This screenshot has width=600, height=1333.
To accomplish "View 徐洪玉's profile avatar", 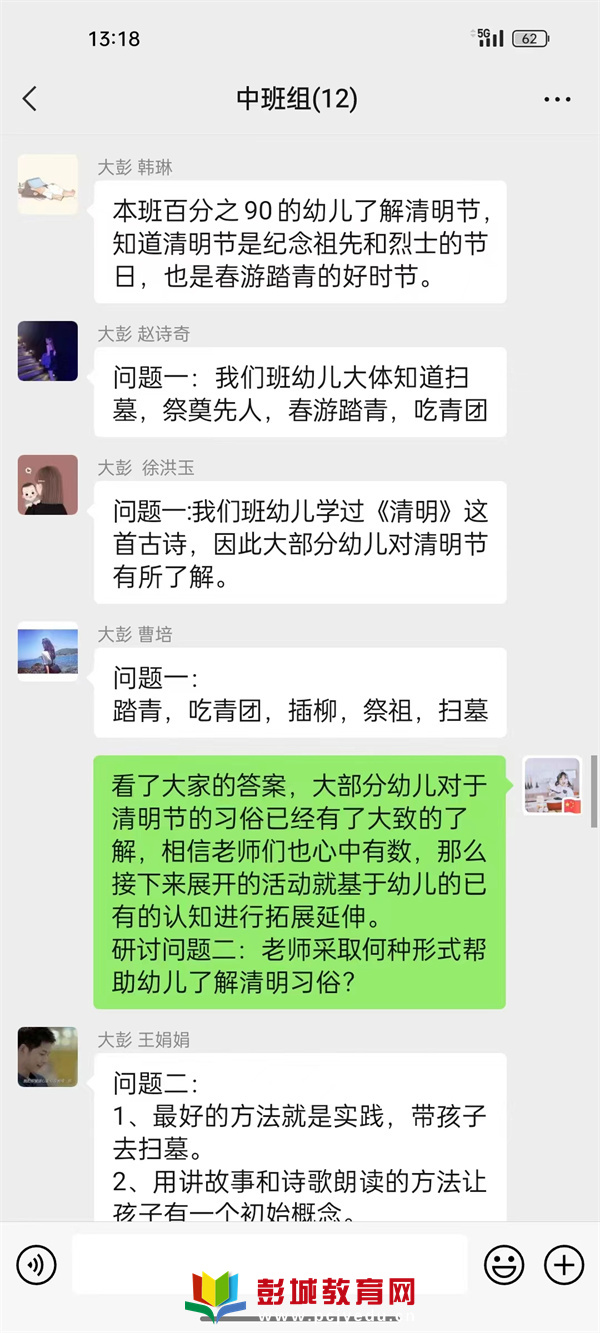I will [x=48, y=485].
